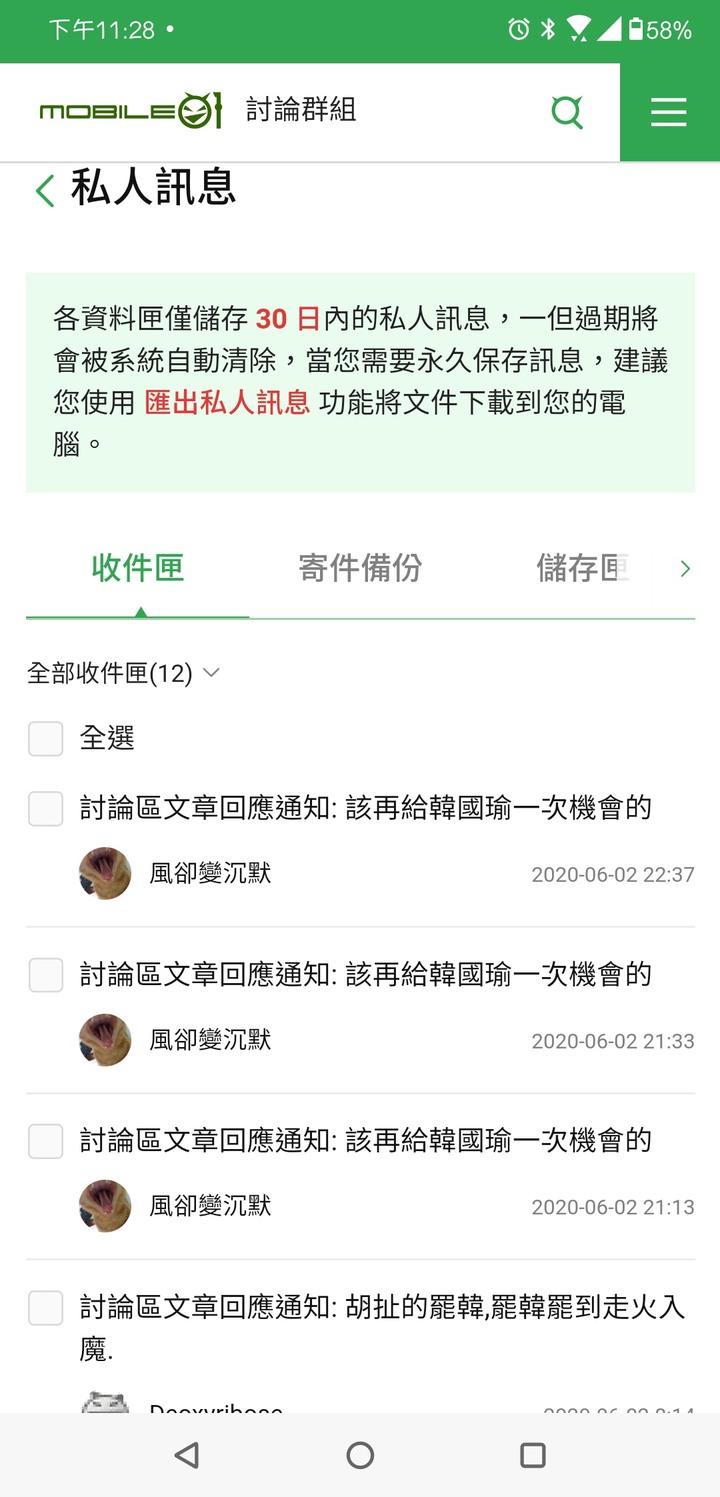Select the message received at 21:33
720x1497 pixels.
[46, 974]
